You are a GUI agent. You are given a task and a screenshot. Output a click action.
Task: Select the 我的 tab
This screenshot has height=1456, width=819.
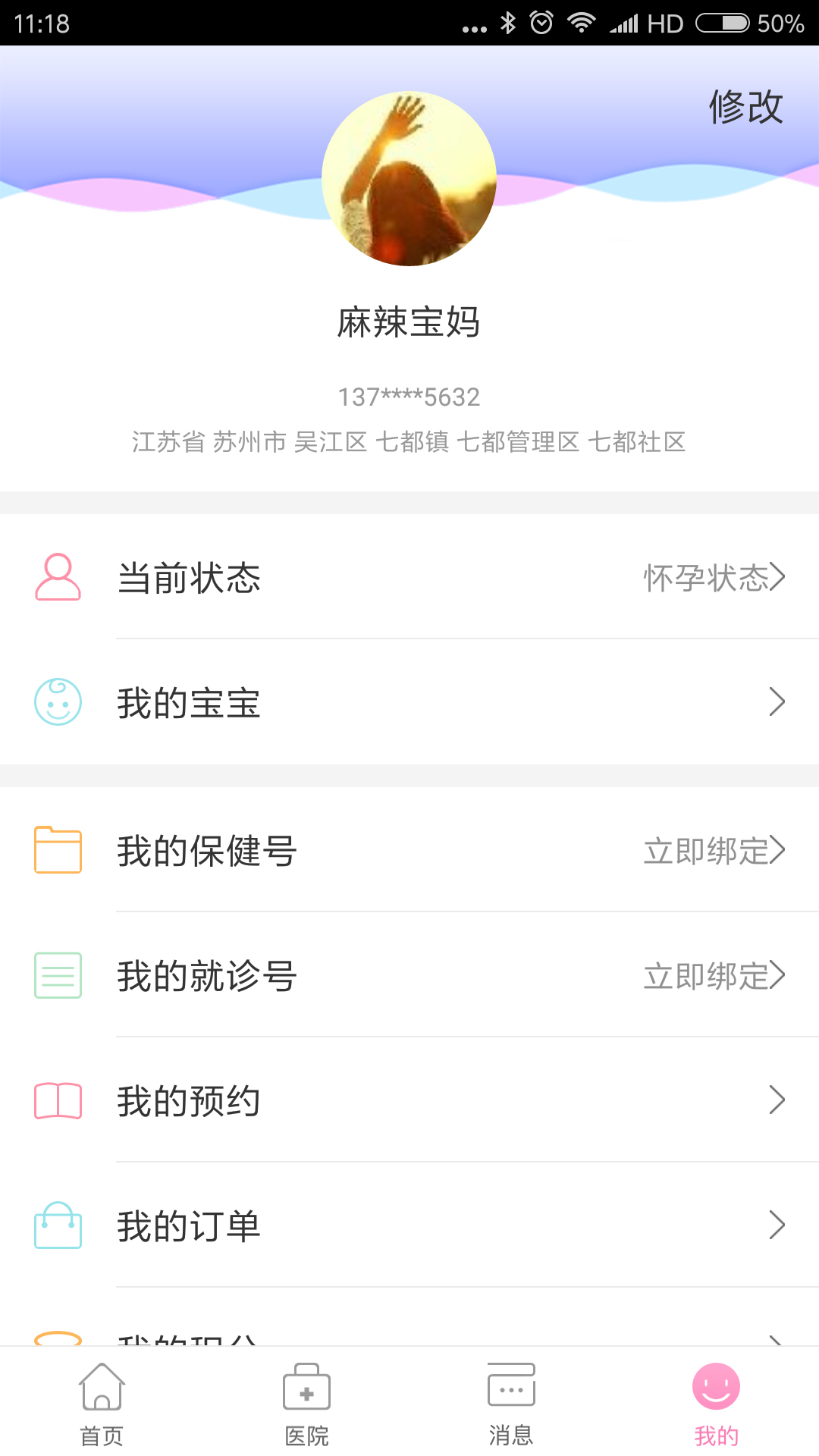[716, 1403]
